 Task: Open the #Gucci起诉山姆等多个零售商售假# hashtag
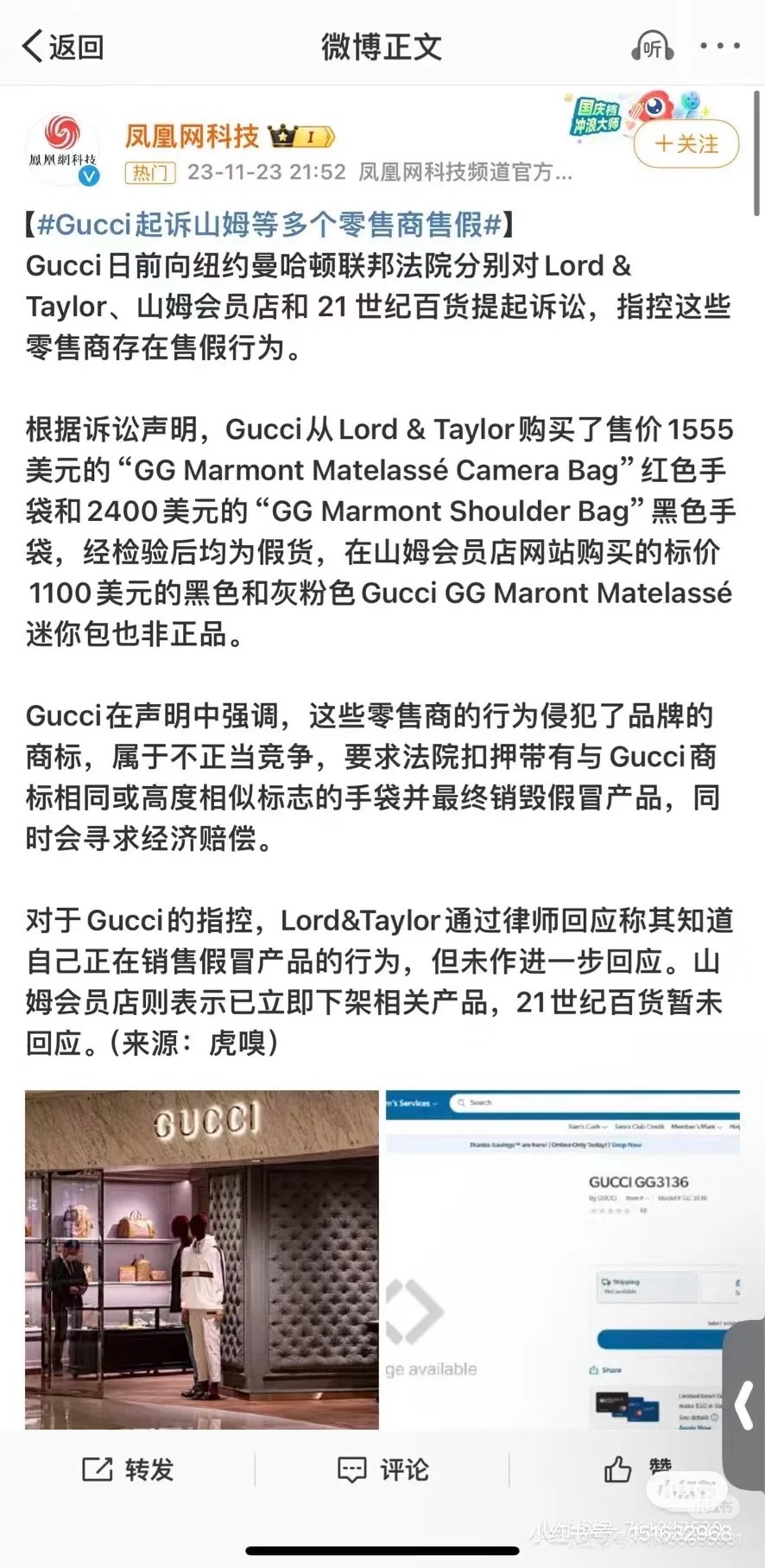(x=269, y=225)
